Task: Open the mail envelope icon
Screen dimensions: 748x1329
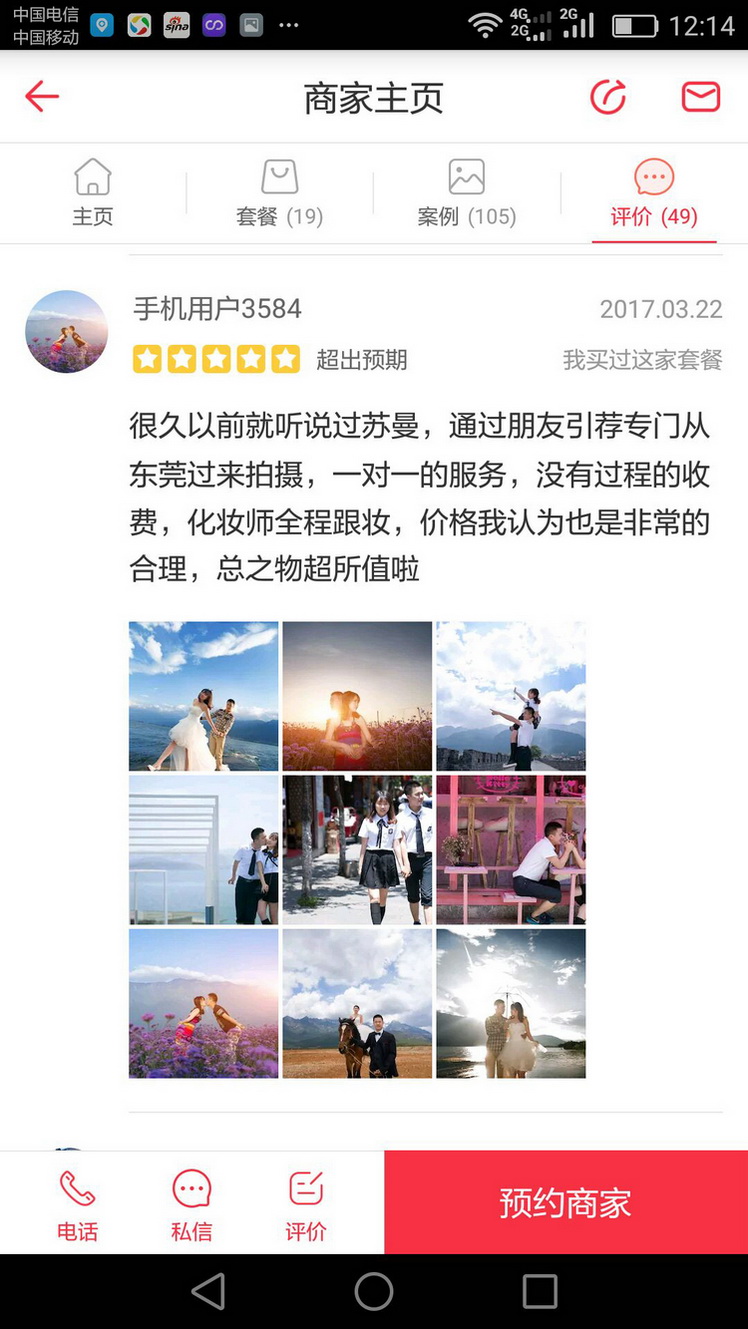Action: point(701,97)
